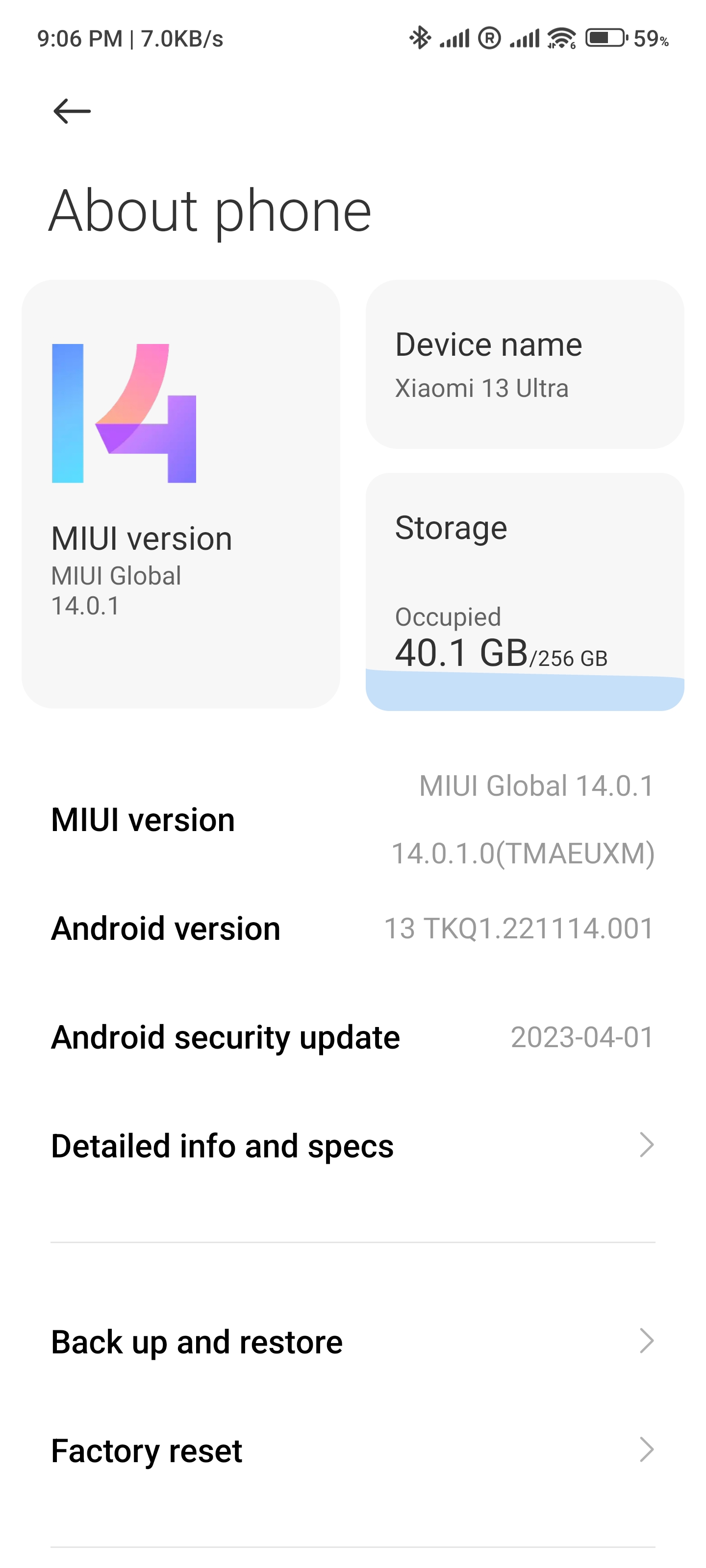
Task: Go back using the arrow
Action: [x=72, y=111]
